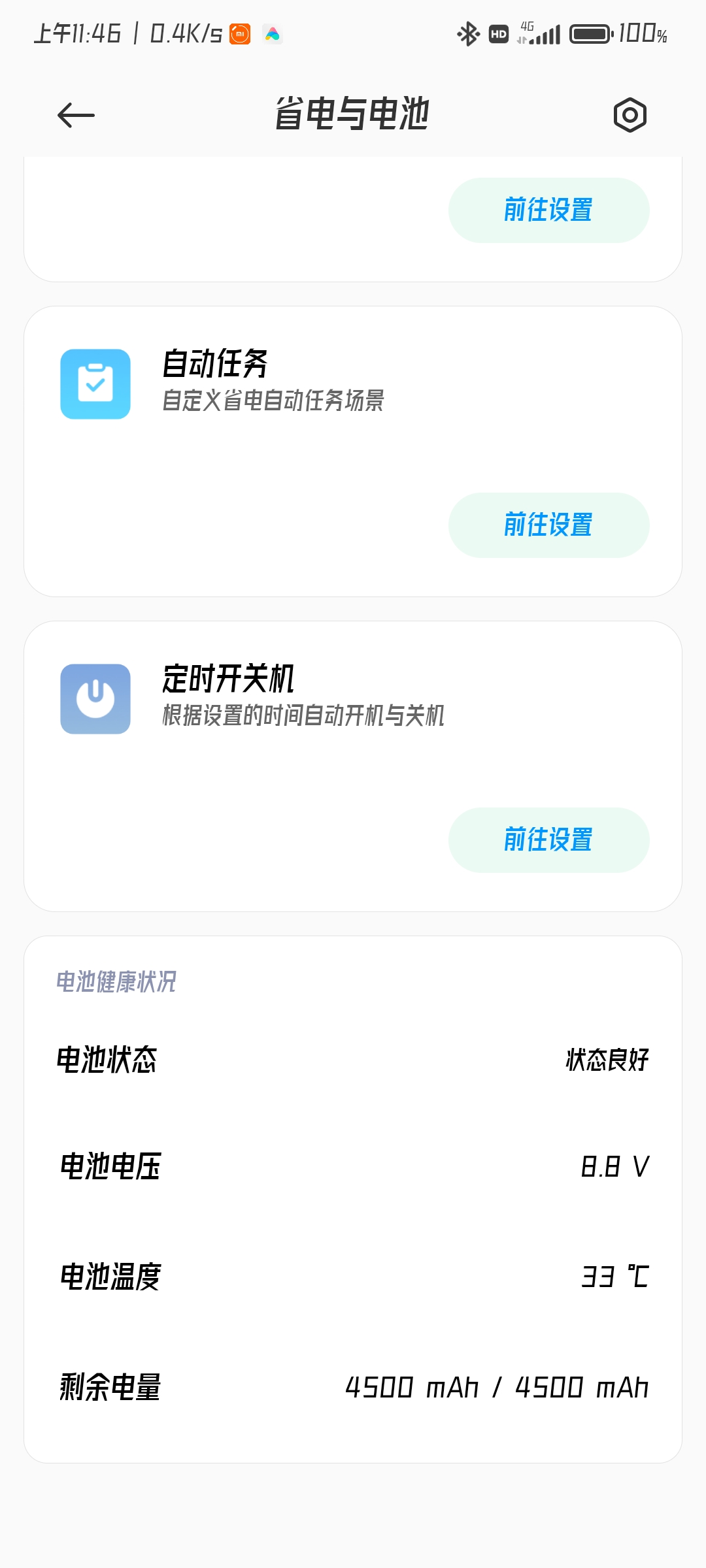Open 前往设置 for 定时开关机
Image resolution: width=706 pixels, height=1568 pixels.
pyautogui.click(x=548, y=840)
